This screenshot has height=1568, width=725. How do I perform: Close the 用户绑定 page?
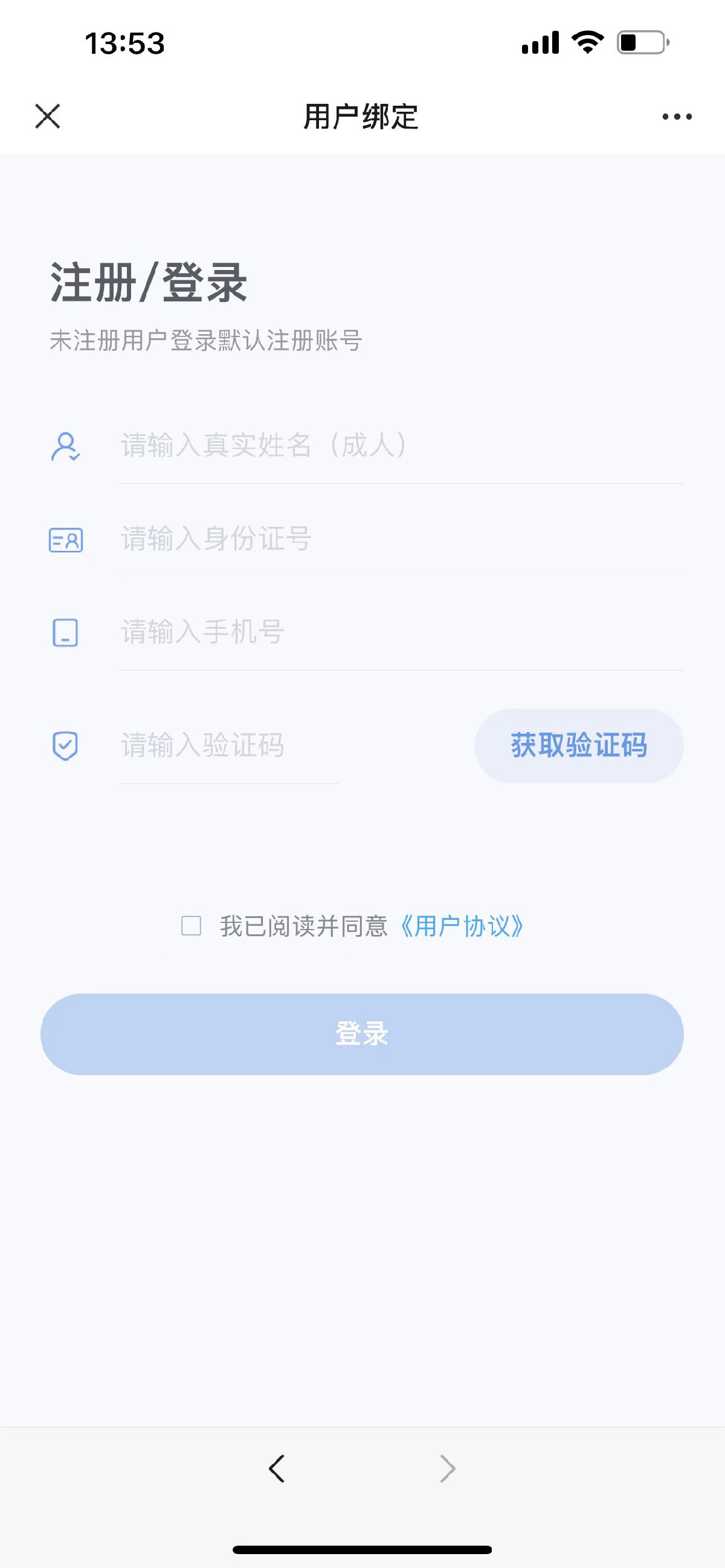[48, 116]
